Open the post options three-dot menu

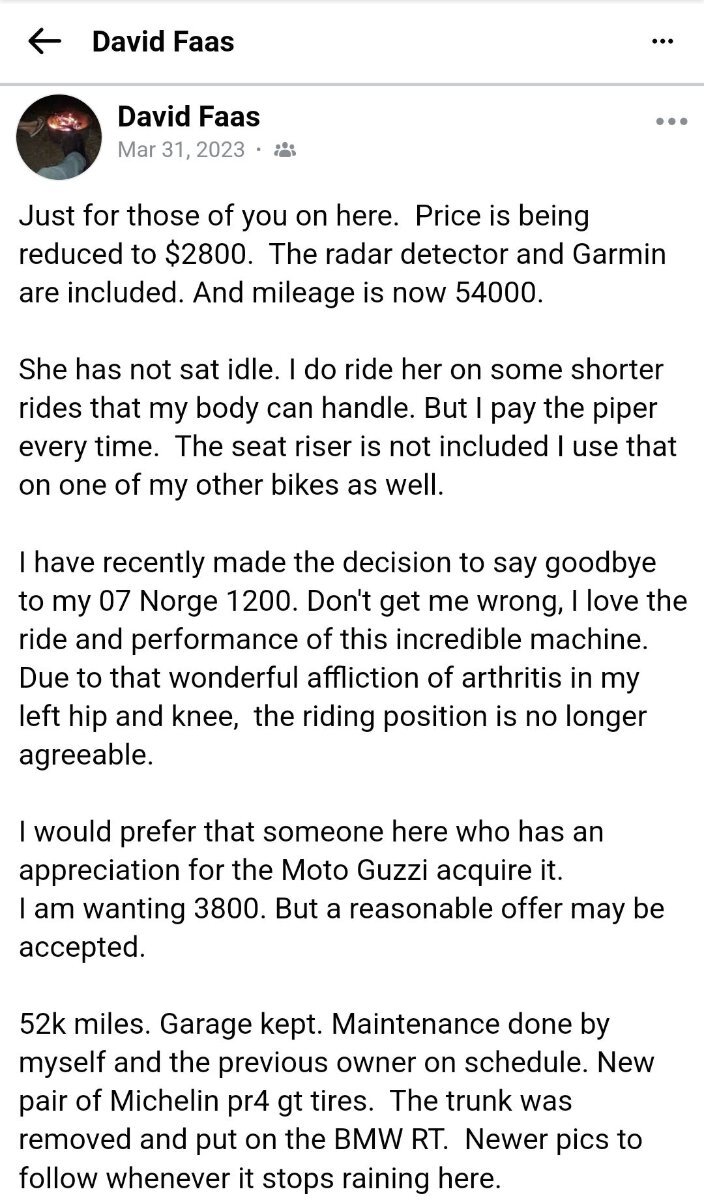[671, 121]
